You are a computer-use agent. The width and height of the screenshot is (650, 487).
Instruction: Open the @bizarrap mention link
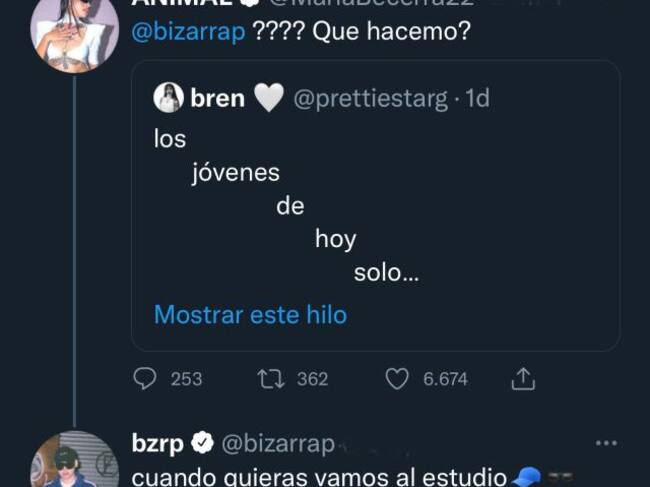point(189,32)
